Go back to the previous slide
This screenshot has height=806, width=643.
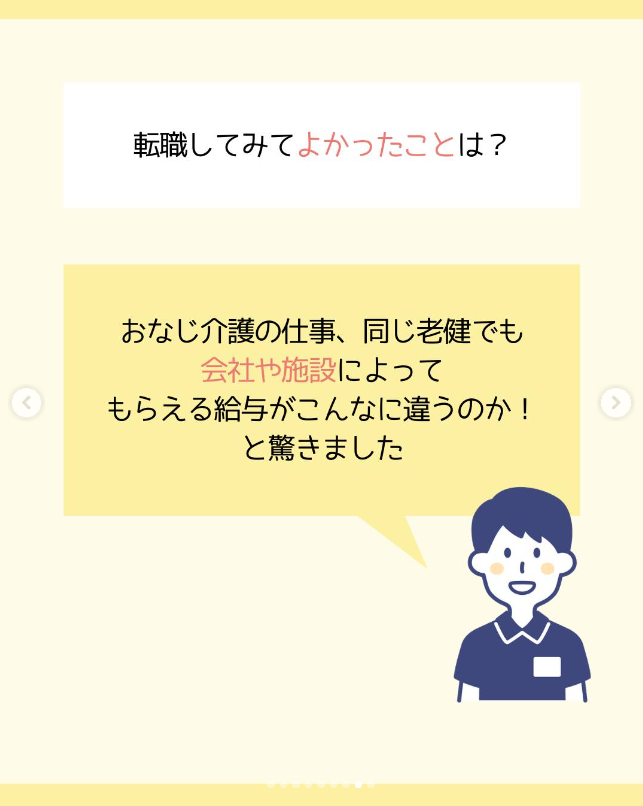click(x=26, y=403)
